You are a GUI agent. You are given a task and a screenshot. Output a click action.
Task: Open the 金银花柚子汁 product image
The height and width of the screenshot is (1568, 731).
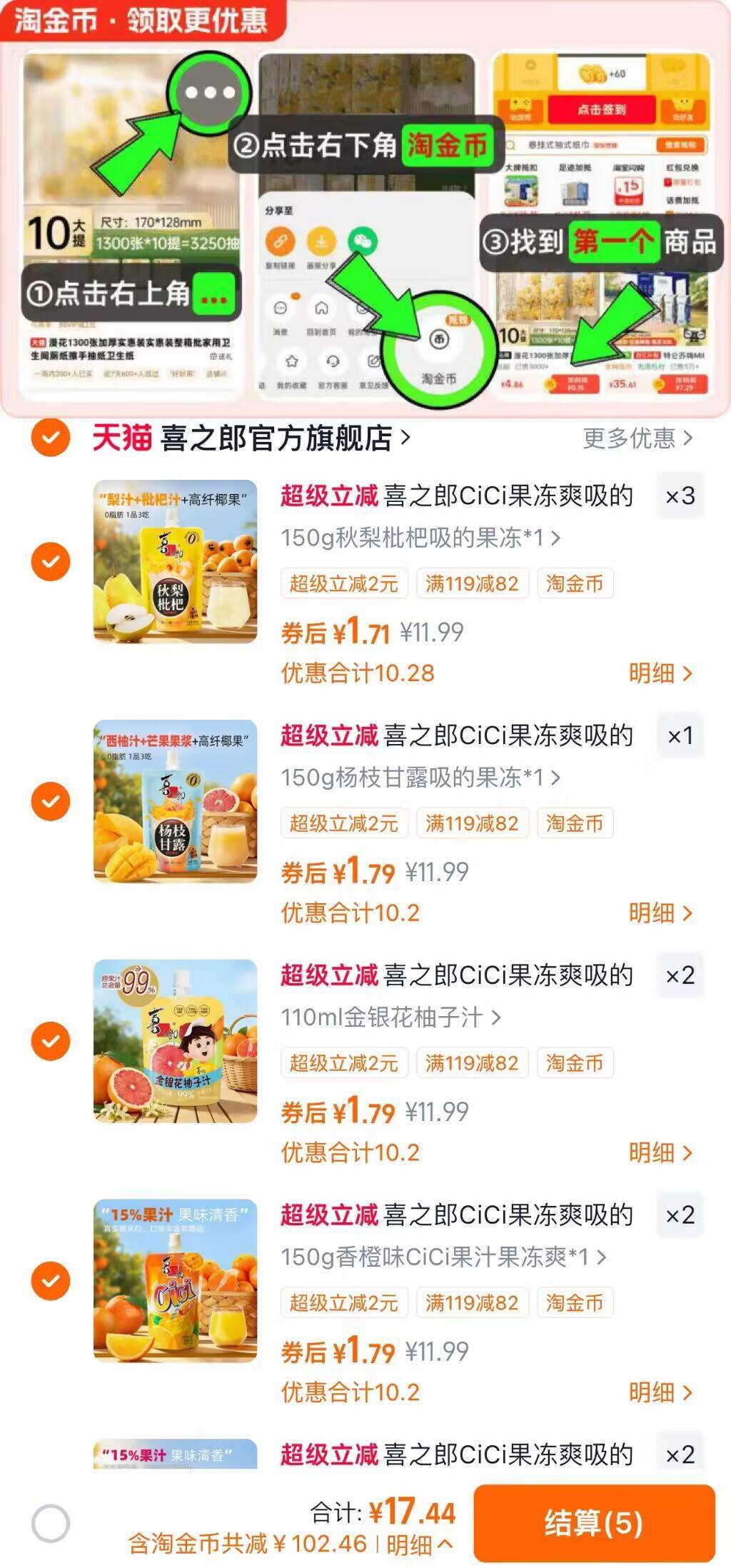coord(175,1041)
